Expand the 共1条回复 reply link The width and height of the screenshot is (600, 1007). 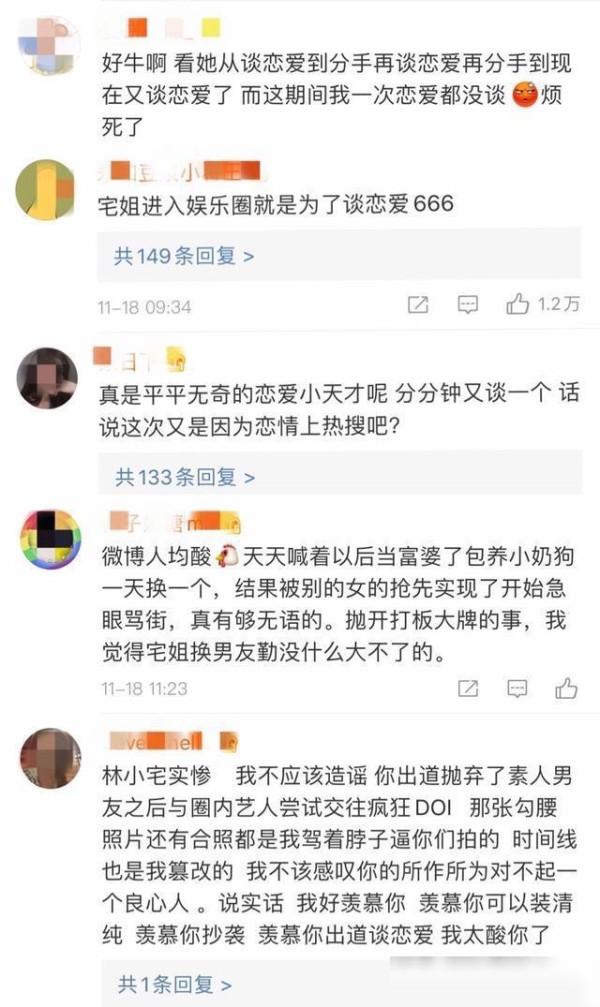(174, 984)
